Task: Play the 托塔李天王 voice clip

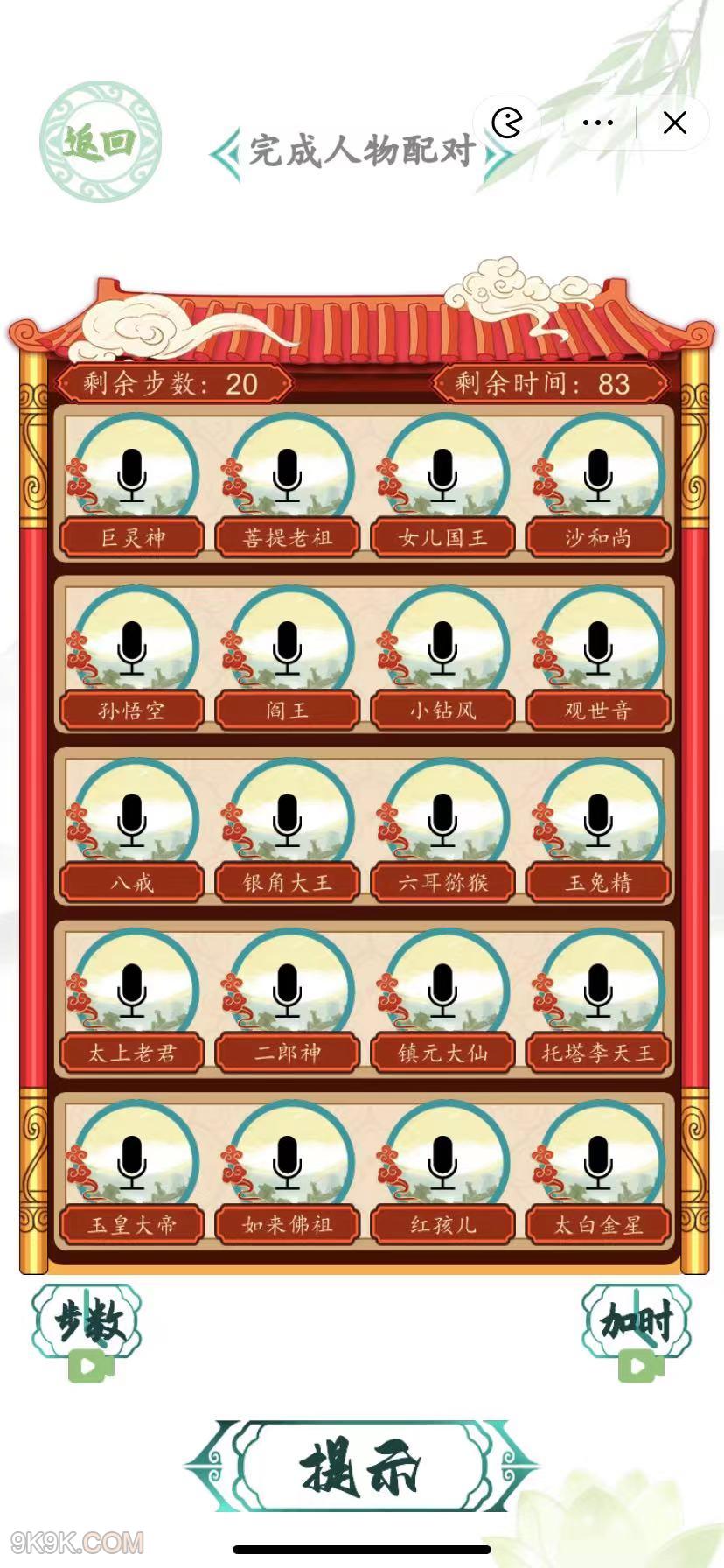Action: (x=598, y=990)
